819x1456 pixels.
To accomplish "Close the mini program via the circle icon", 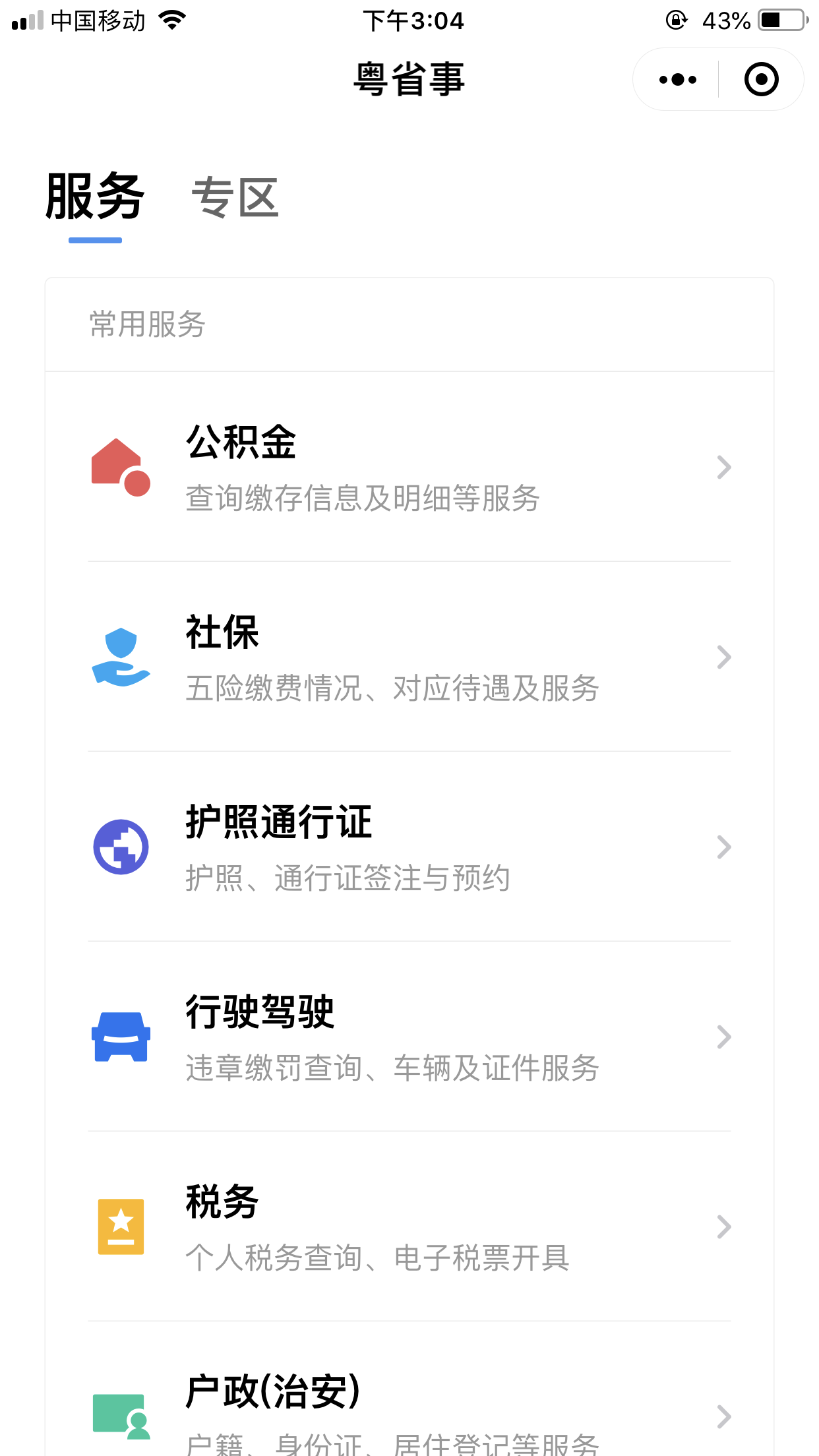I will pos(761,80).
